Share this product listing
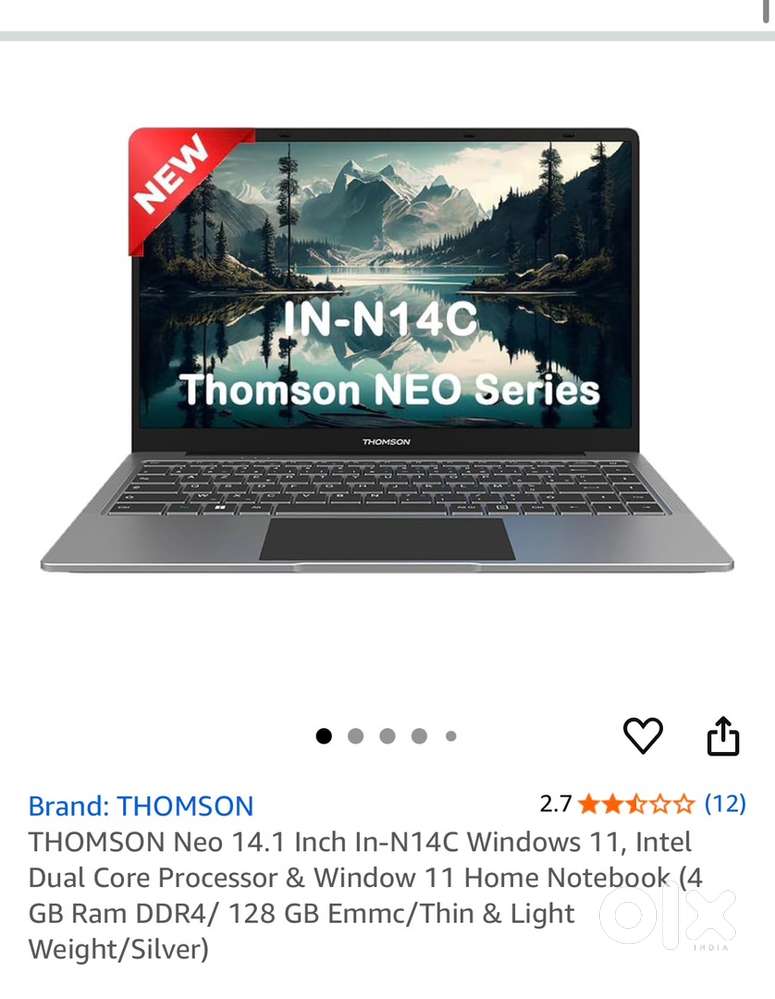Viewport: 775px width, 999px height. pyautogui.click(x=723, y=736)
